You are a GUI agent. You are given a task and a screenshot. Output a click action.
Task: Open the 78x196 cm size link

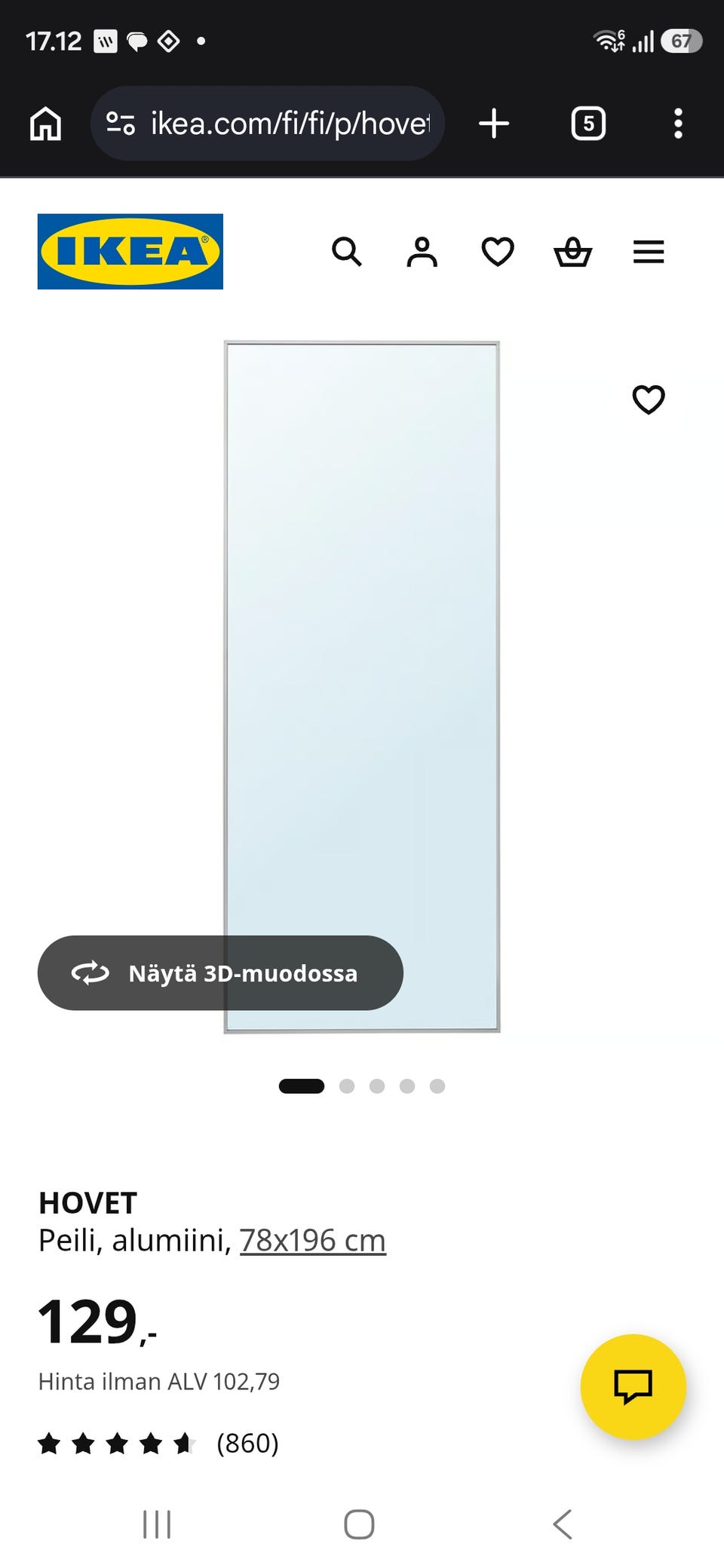312,1240
